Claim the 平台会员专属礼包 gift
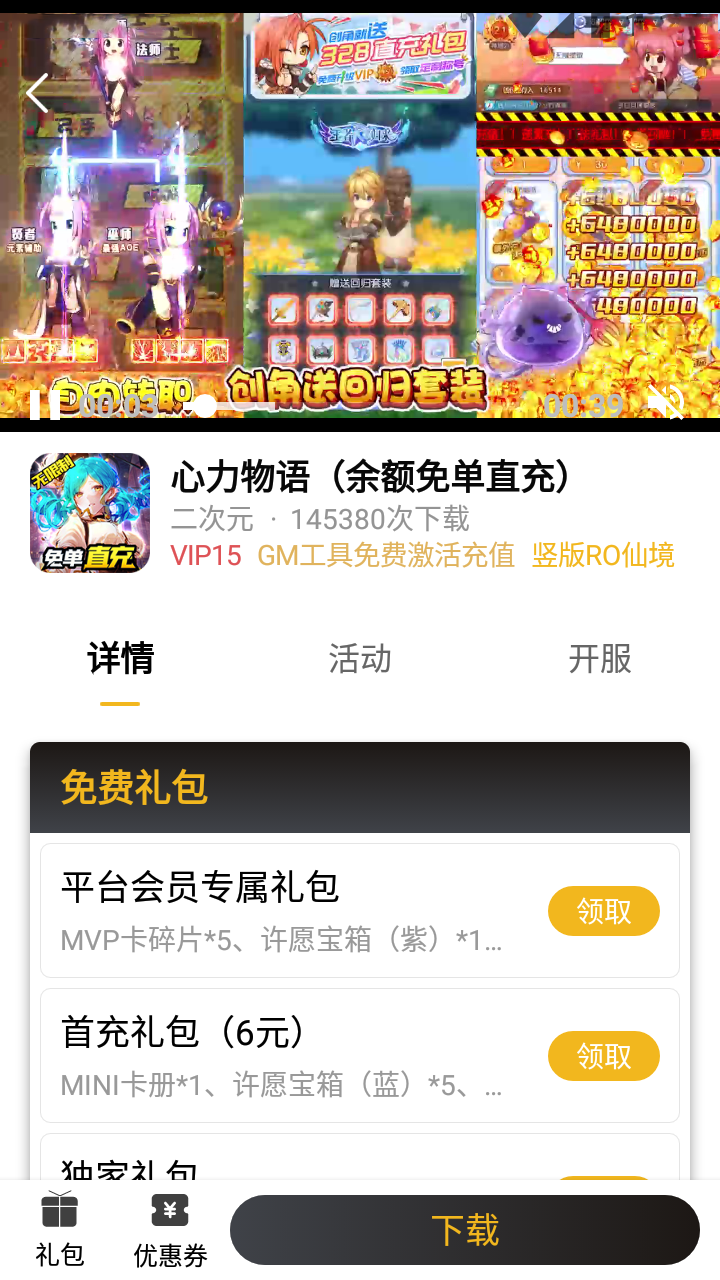This screenshot has width=720, height=1280. click(x=603, y=911)
